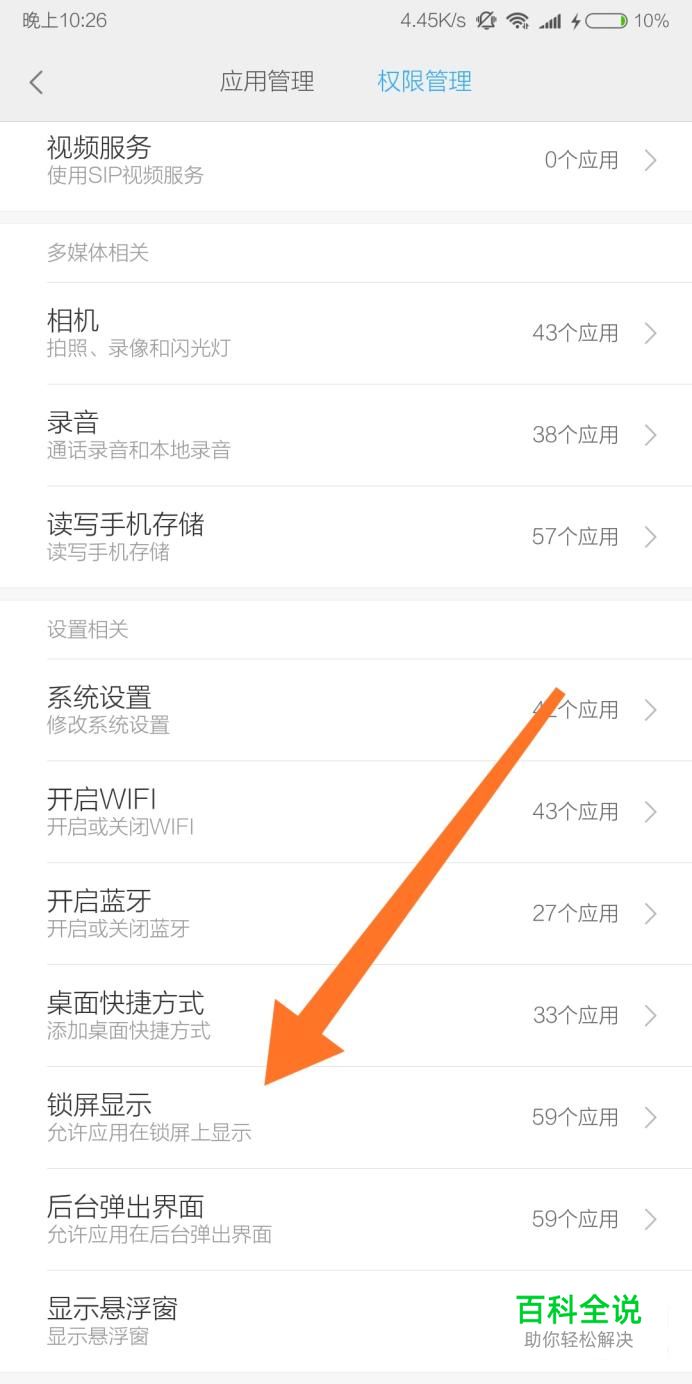This screenshot has width=692, height=1384.
Task: Open the 系统设置 permission row
Action: 346,710
